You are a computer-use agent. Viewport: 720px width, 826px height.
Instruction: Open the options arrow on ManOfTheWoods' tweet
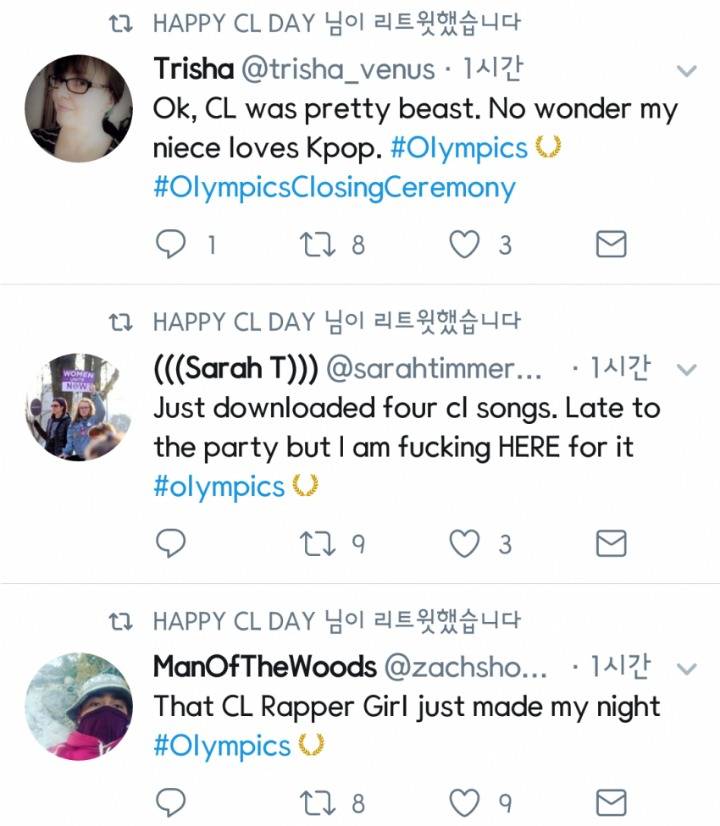pyautogui.click(x=687, y=667)
